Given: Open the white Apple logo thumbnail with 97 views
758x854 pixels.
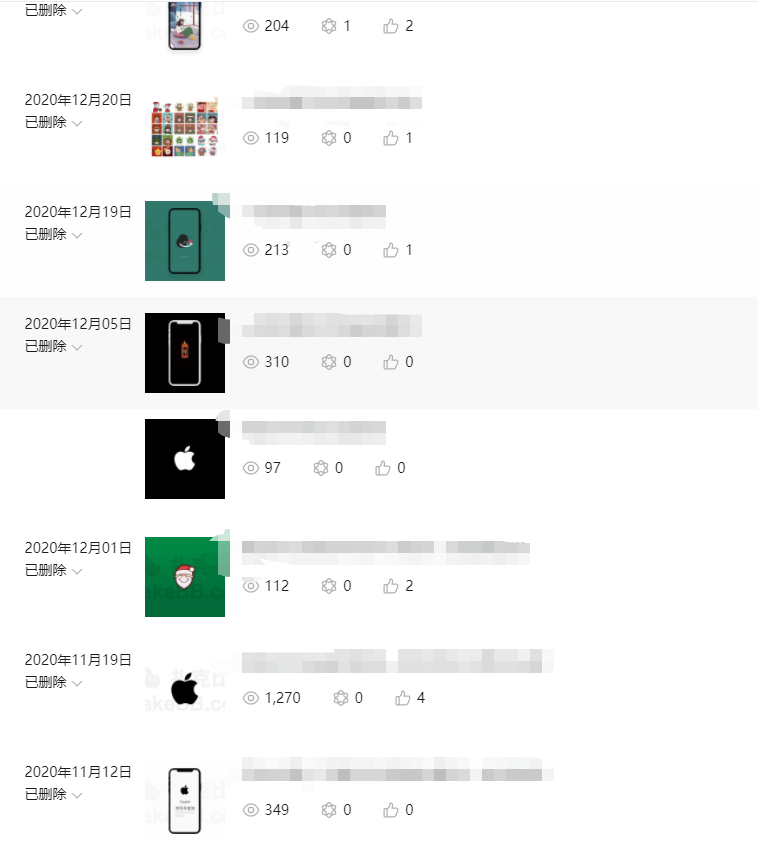Looking at the screenshot, I should [185, 459].
